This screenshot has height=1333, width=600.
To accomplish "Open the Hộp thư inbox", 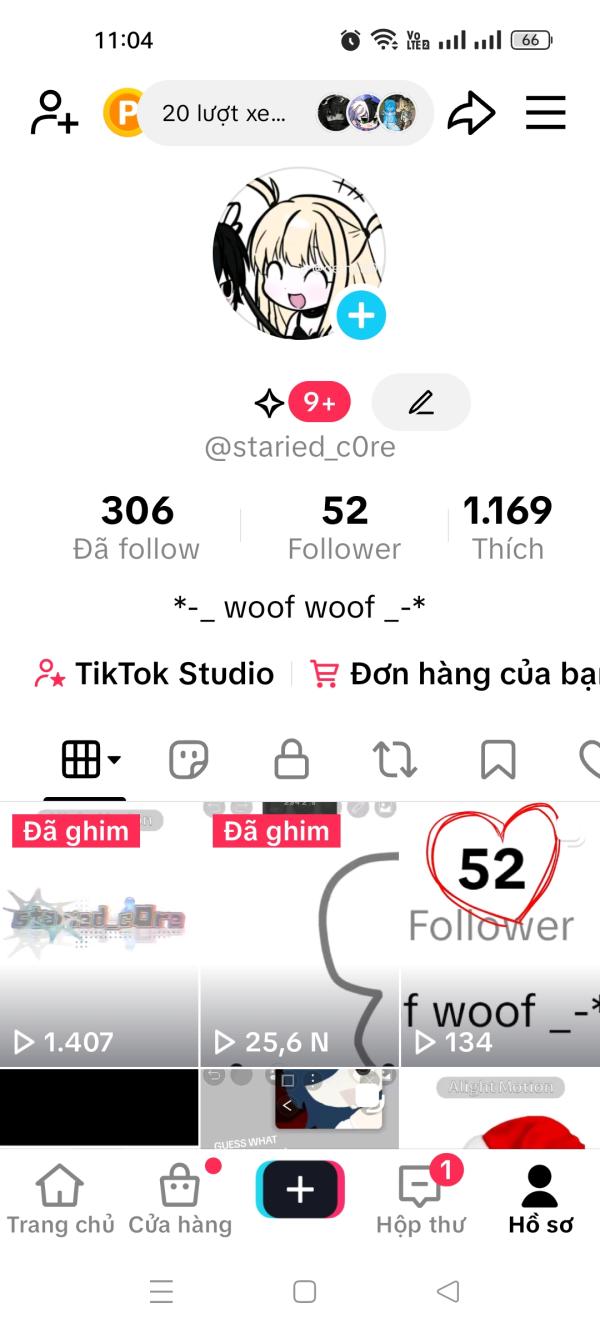I will click(421, 1199).
